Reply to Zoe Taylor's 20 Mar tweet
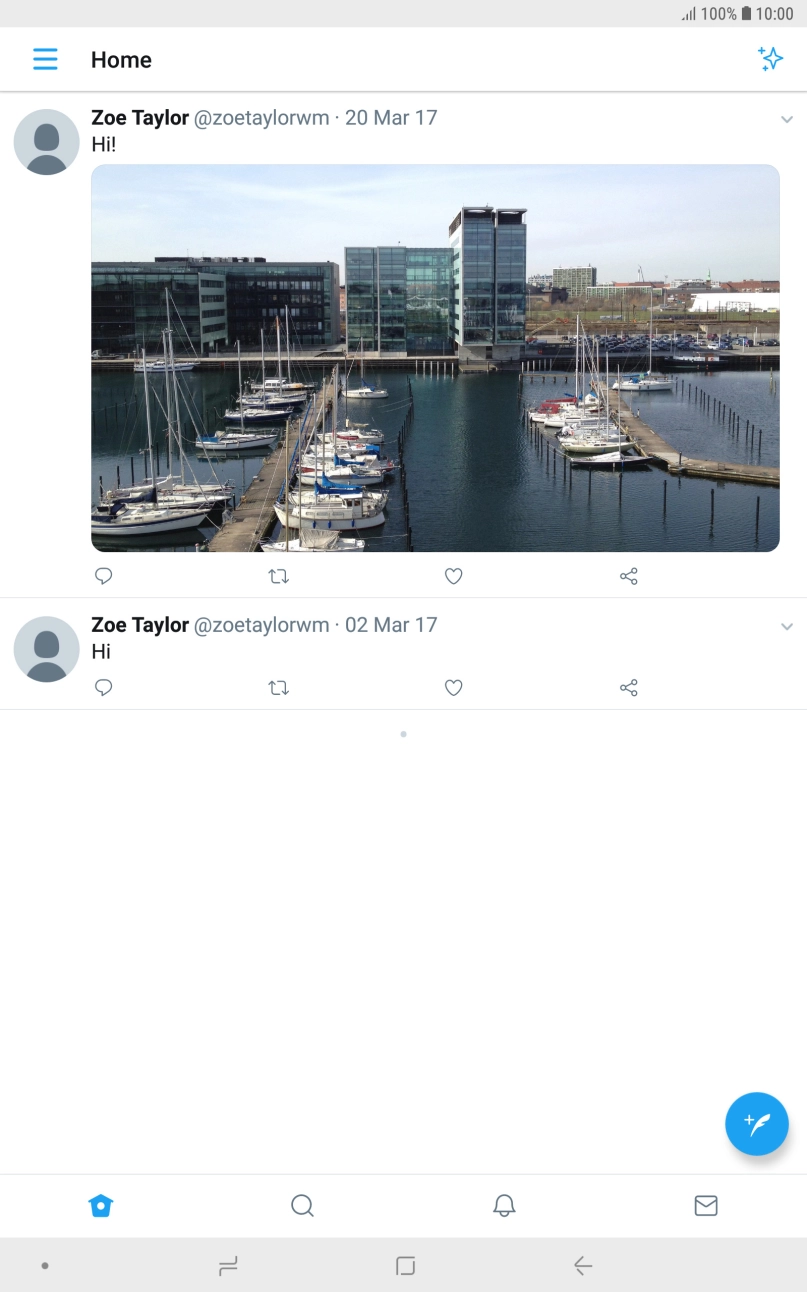This screenshot has width=807, height=1292. tap(103, 576)
